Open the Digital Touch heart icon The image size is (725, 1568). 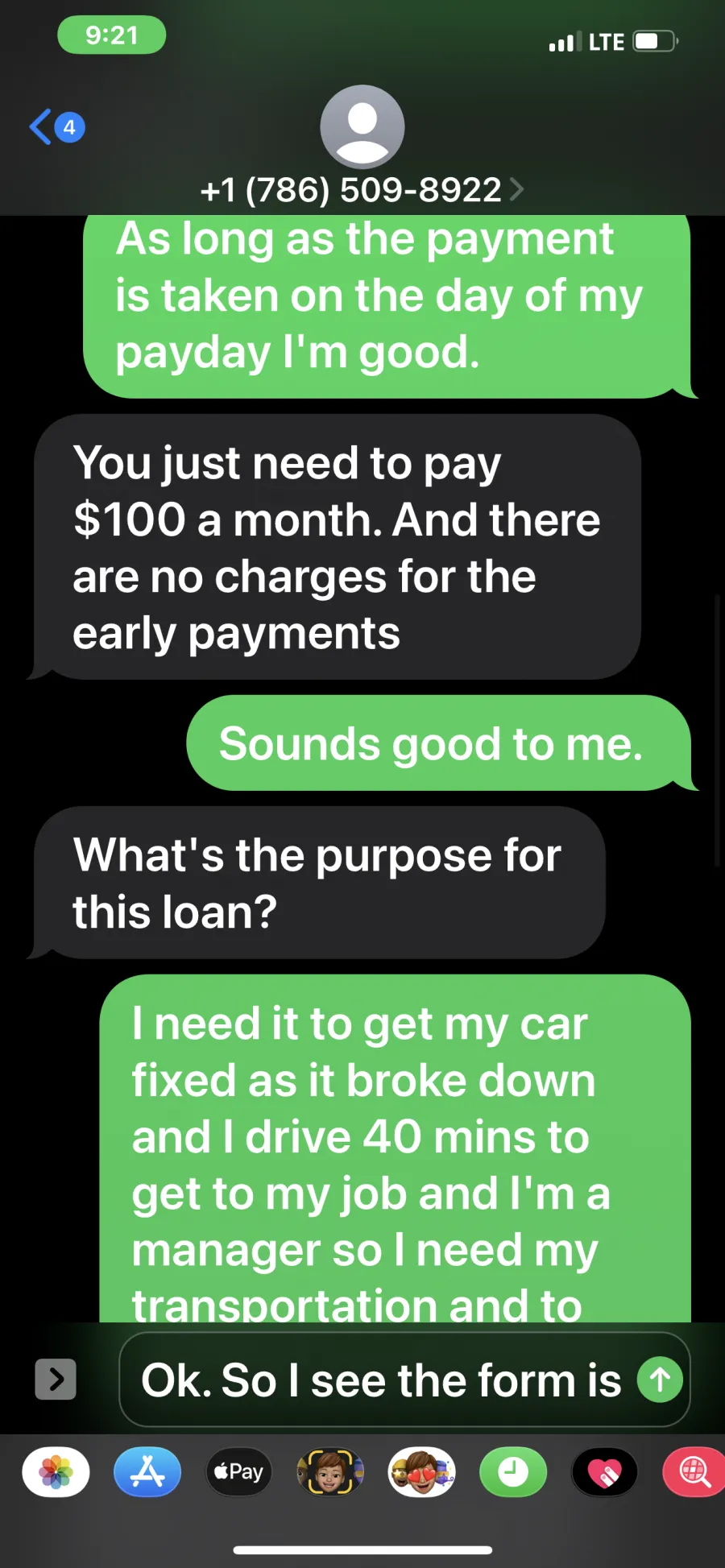(x=605, y=1472)
